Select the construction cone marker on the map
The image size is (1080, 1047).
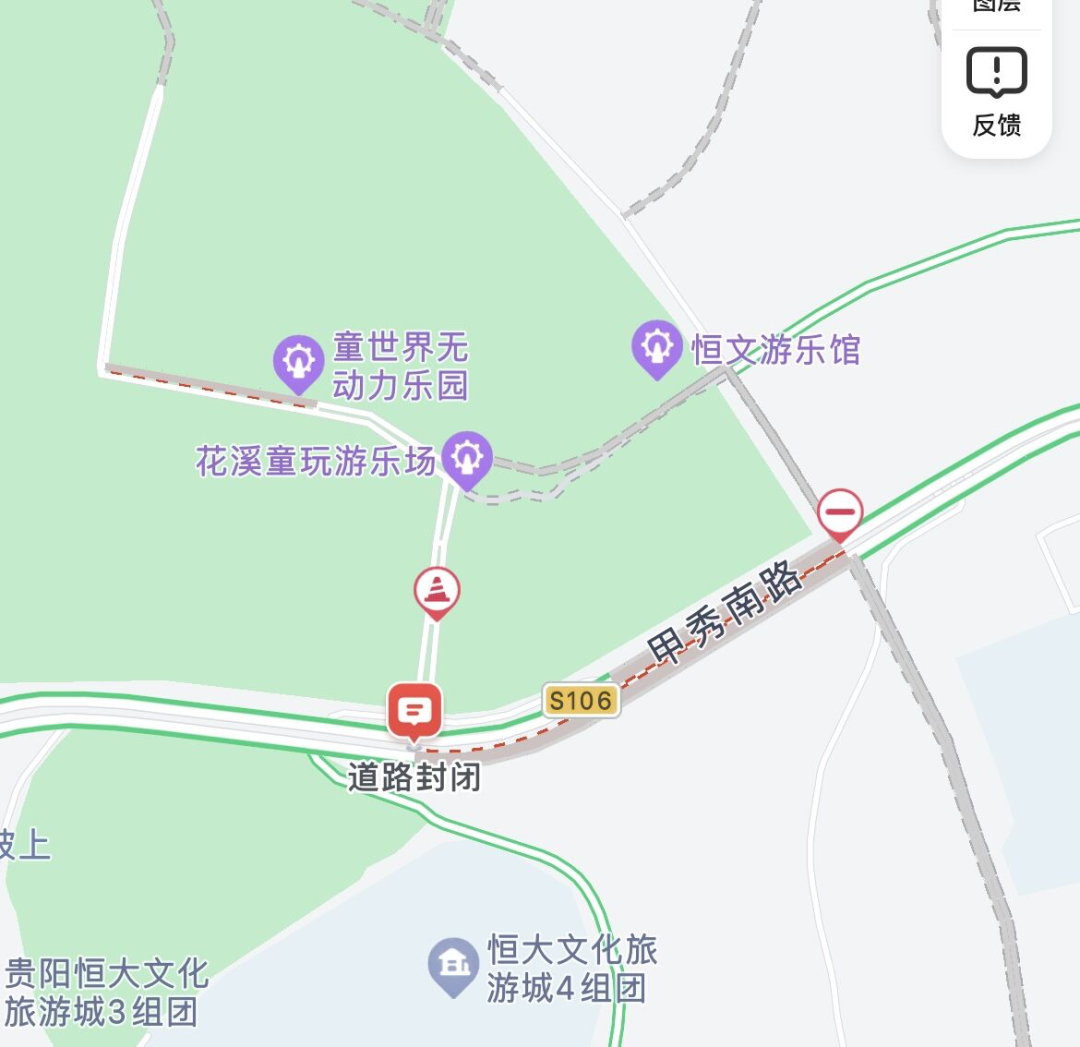pos(437,591)
